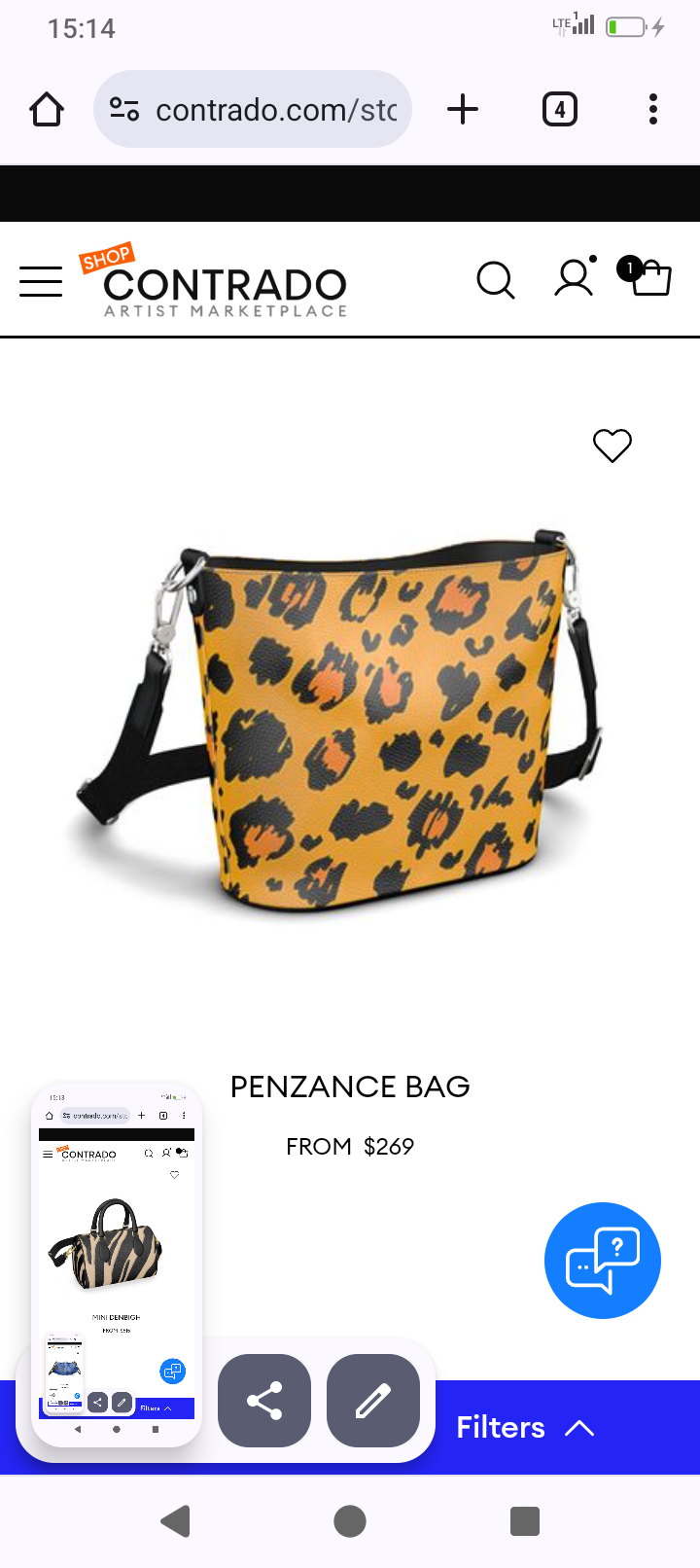Tap the search magnifier icon

coord(495,280)
